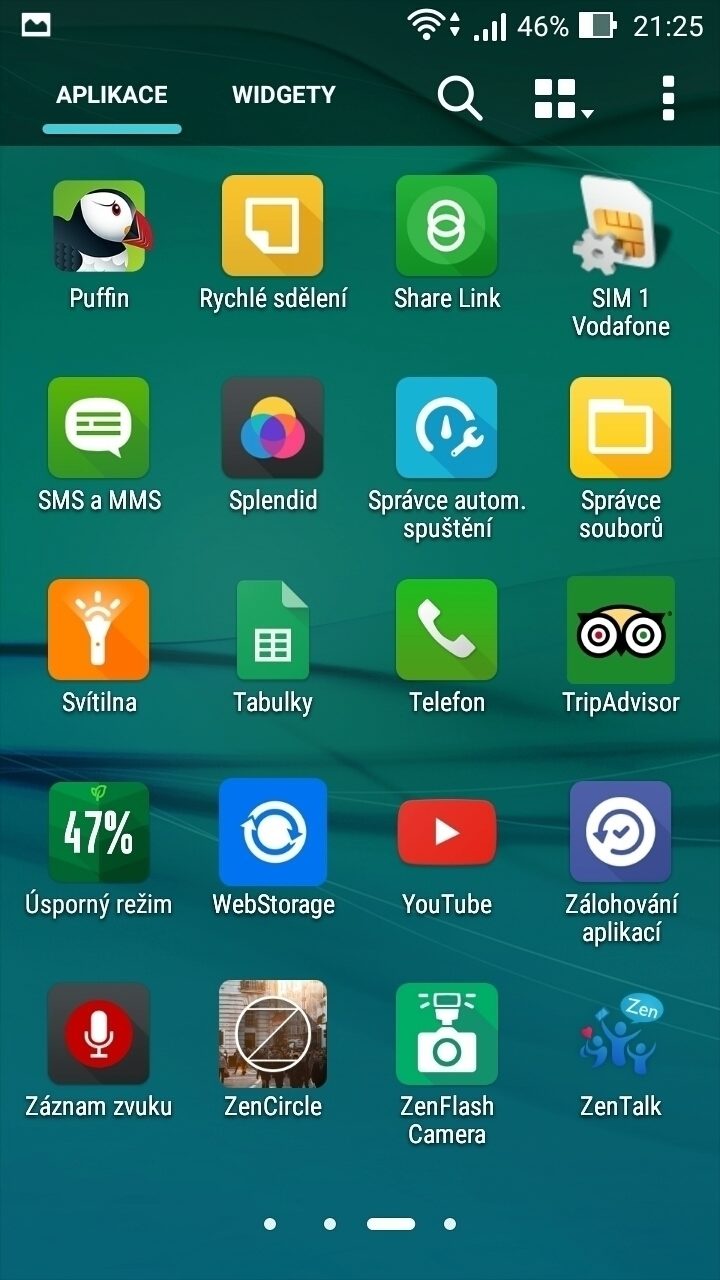Open the three-dot overflow menu
The height and width of the screenshot is (1280, 720).
668,98
